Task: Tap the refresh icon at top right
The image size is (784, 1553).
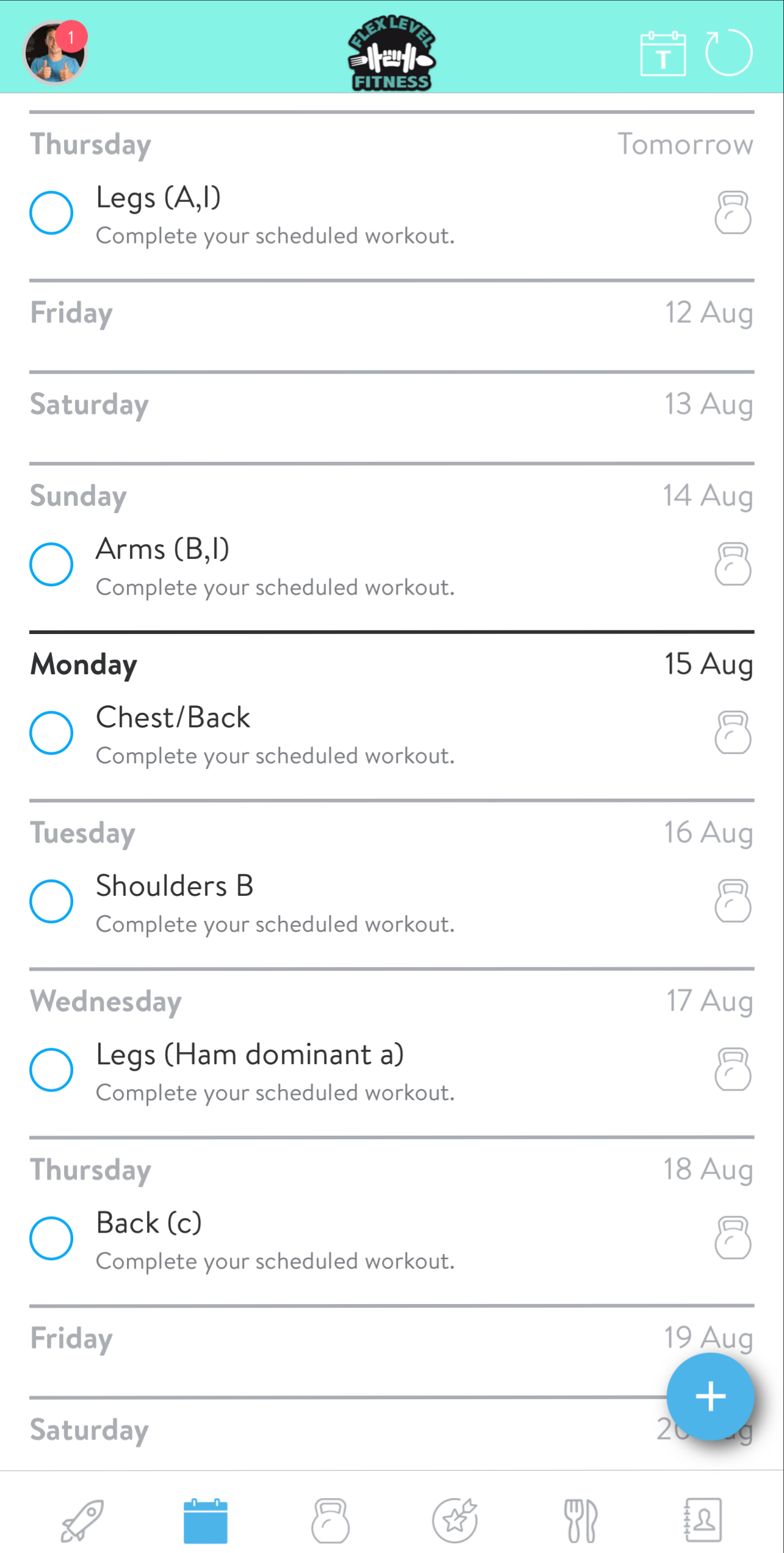Action: click(x=730, y=54)
